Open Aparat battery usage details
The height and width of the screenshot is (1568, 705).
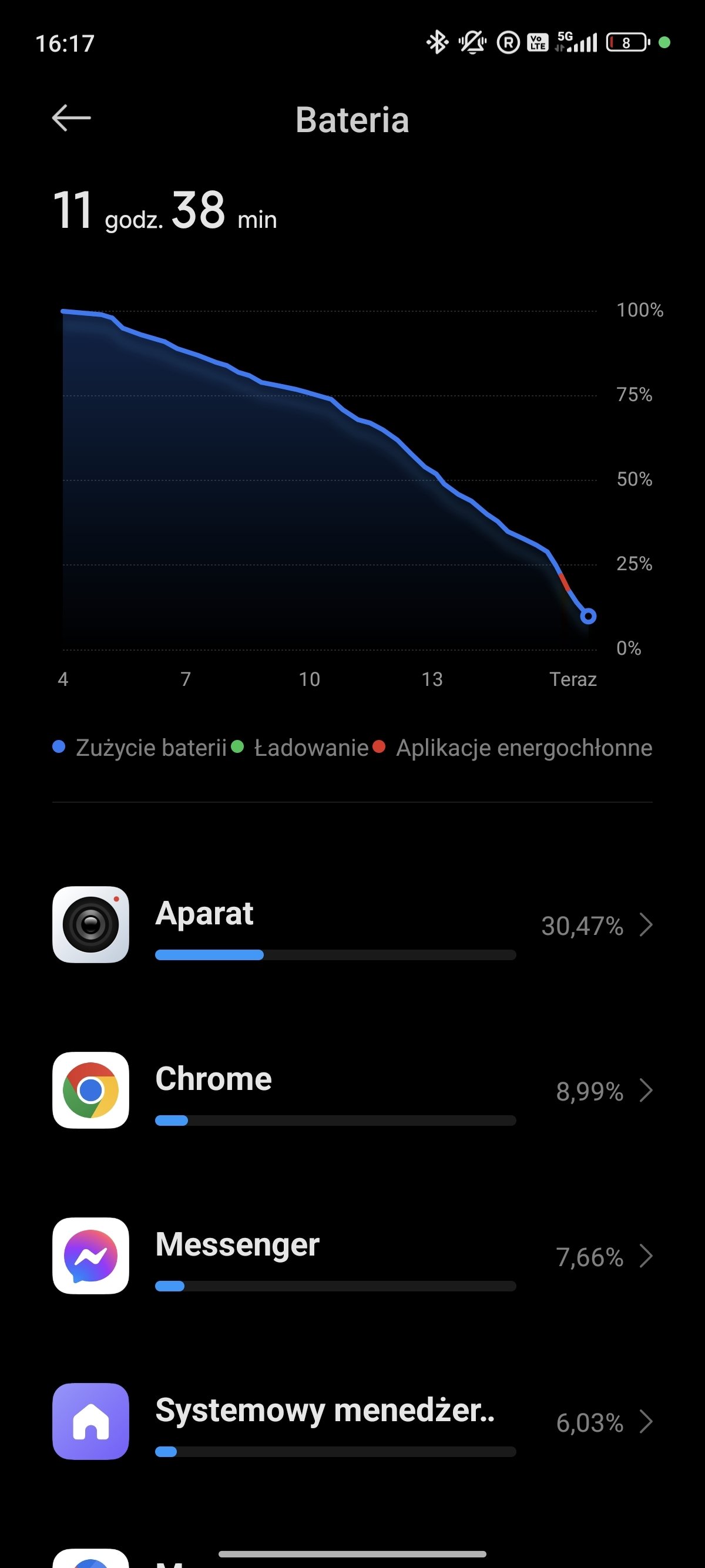tap(352, 924)
